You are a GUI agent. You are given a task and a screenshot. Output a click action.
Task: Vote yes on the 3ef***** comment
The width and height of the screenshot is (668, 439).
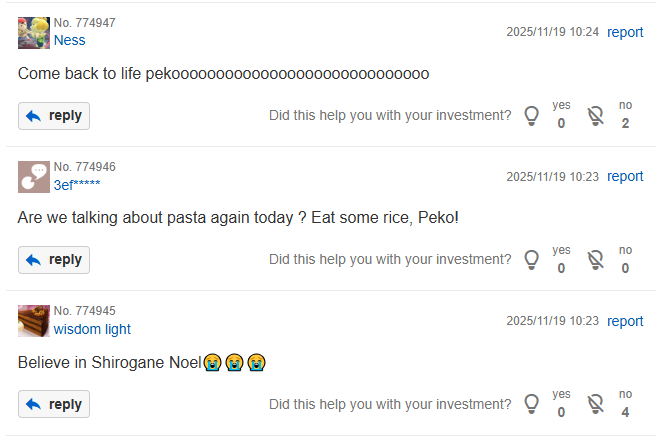point(532,260)
